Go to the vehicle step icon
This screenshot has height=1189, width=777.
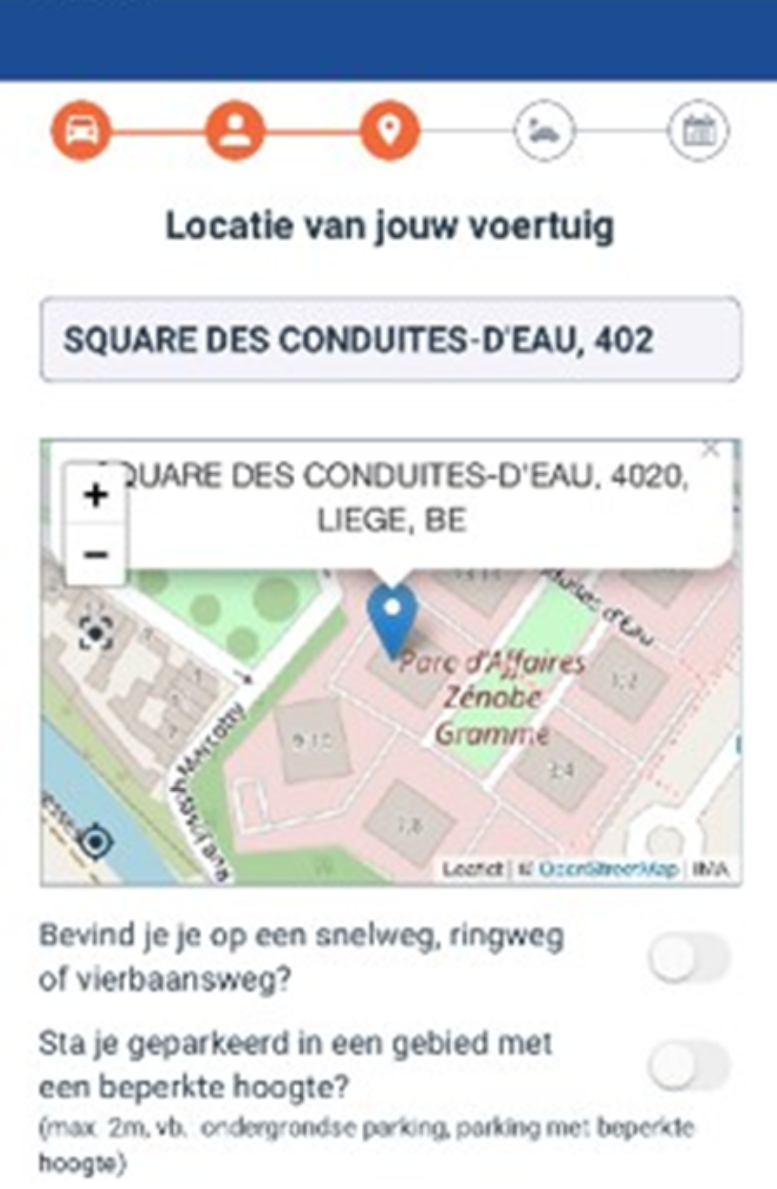[x=81, y=130]
